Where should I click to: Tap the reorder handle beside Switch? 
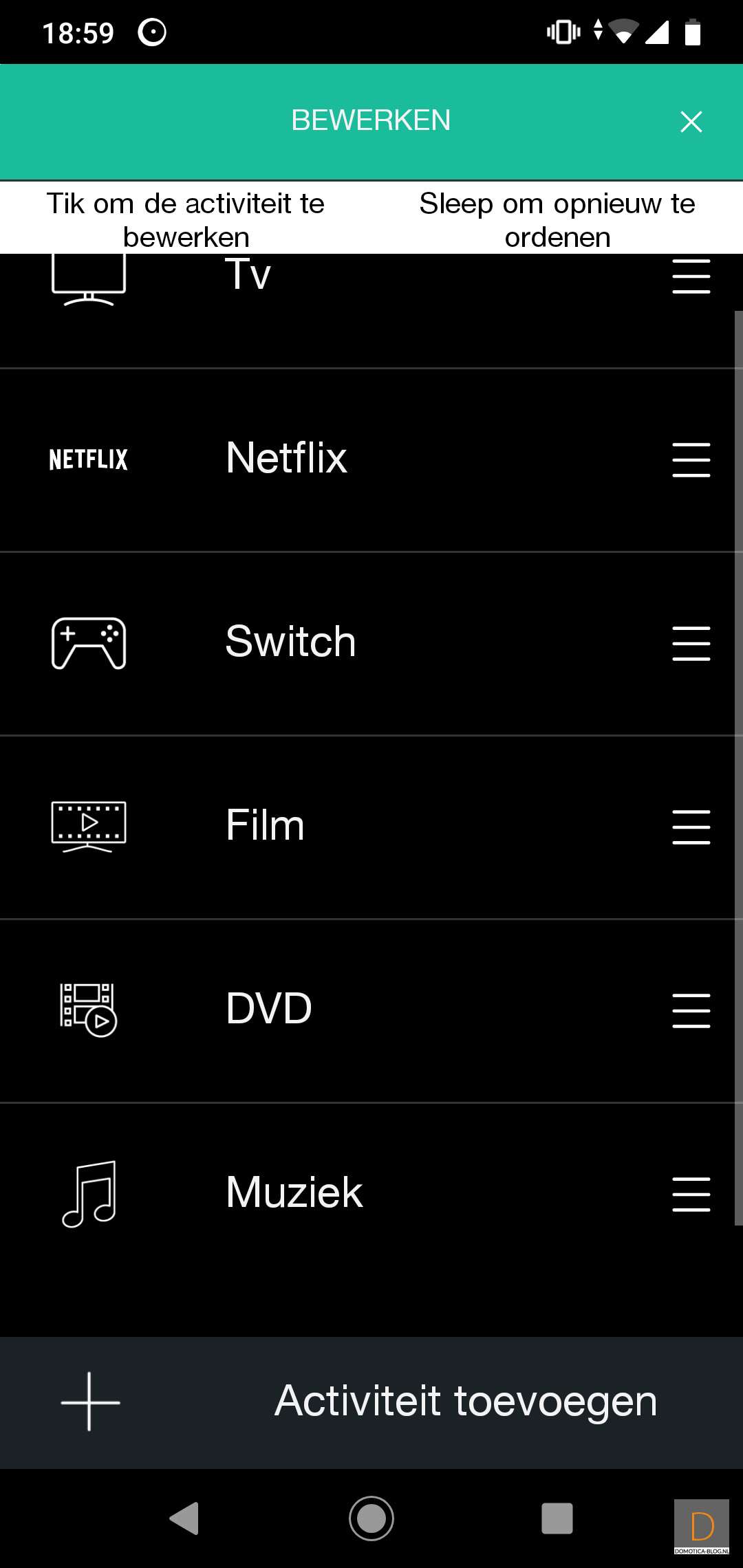(691, 643)
